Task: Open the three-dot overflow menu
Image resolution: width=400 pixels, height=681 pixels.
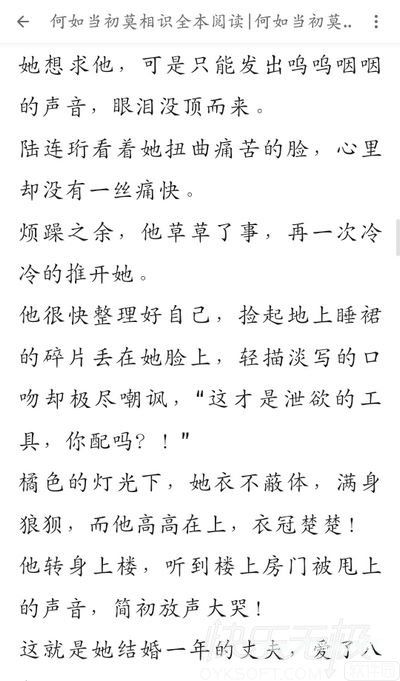Action: (x=376, y=22)
